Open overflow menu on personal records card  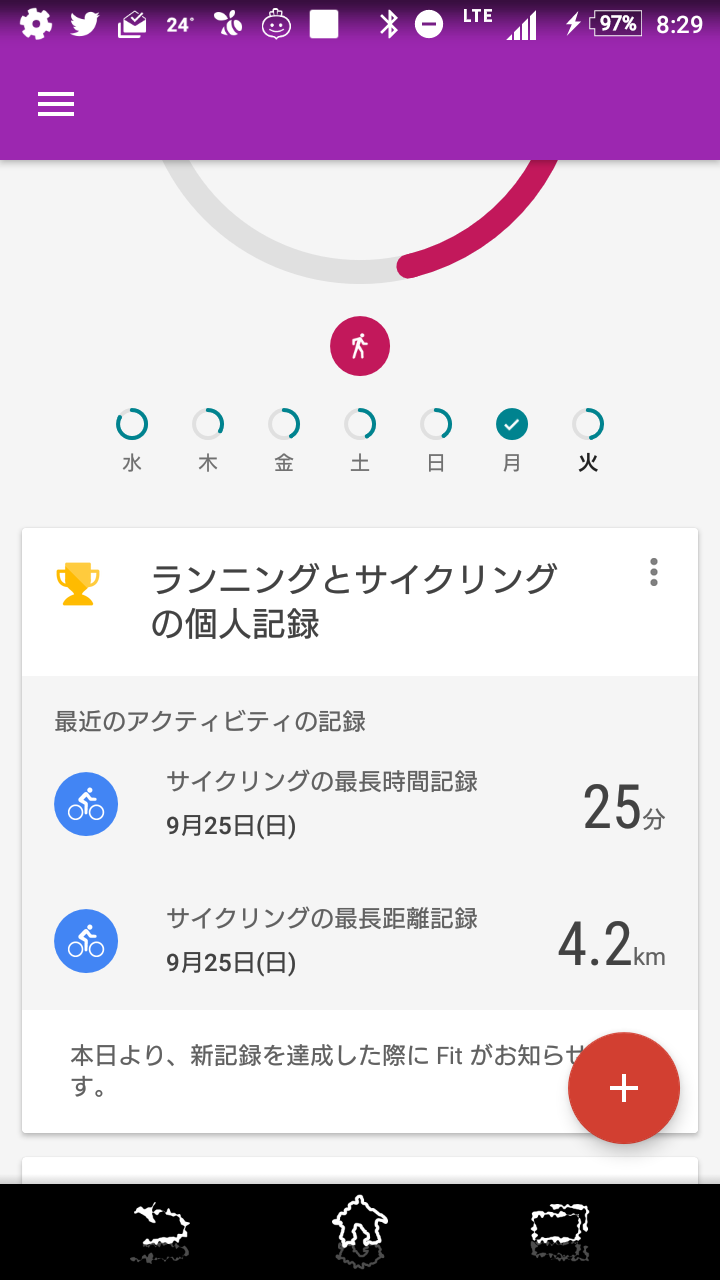(654, 572)
